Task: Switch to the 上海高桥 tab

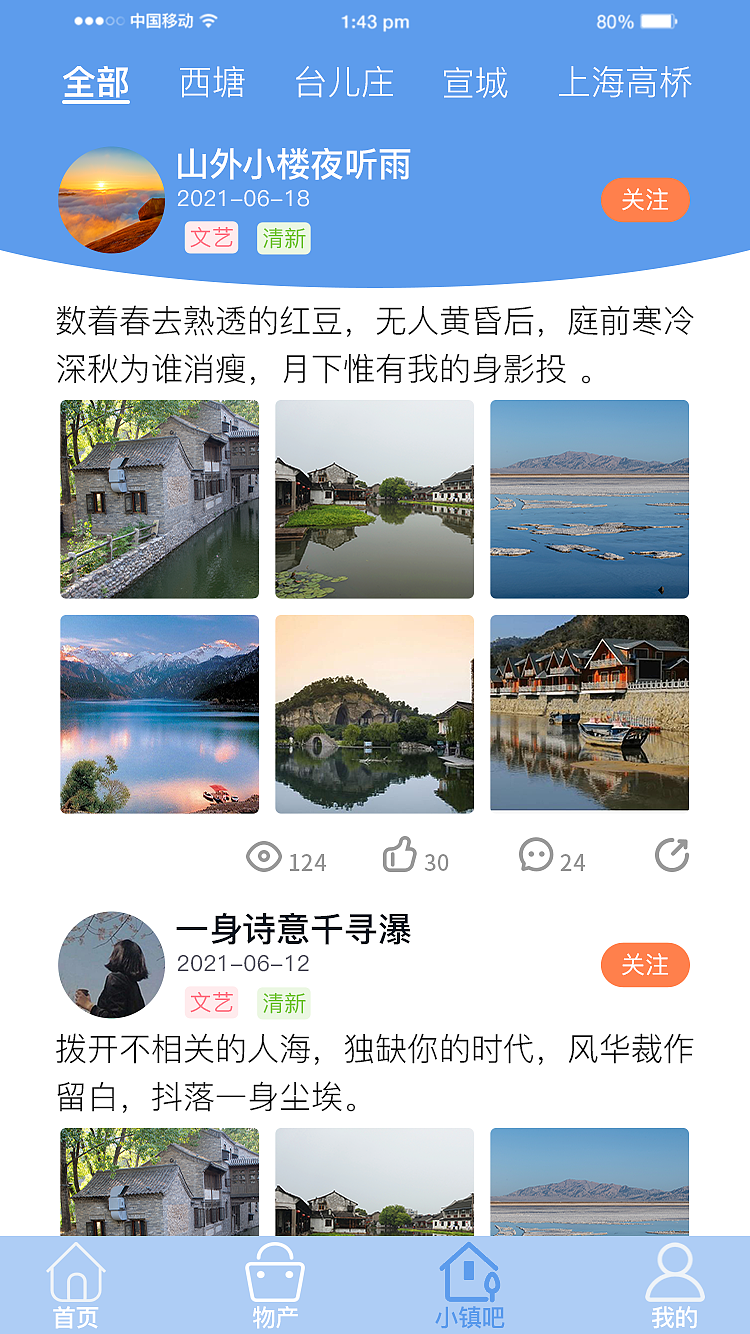Action: pos(625,83)
